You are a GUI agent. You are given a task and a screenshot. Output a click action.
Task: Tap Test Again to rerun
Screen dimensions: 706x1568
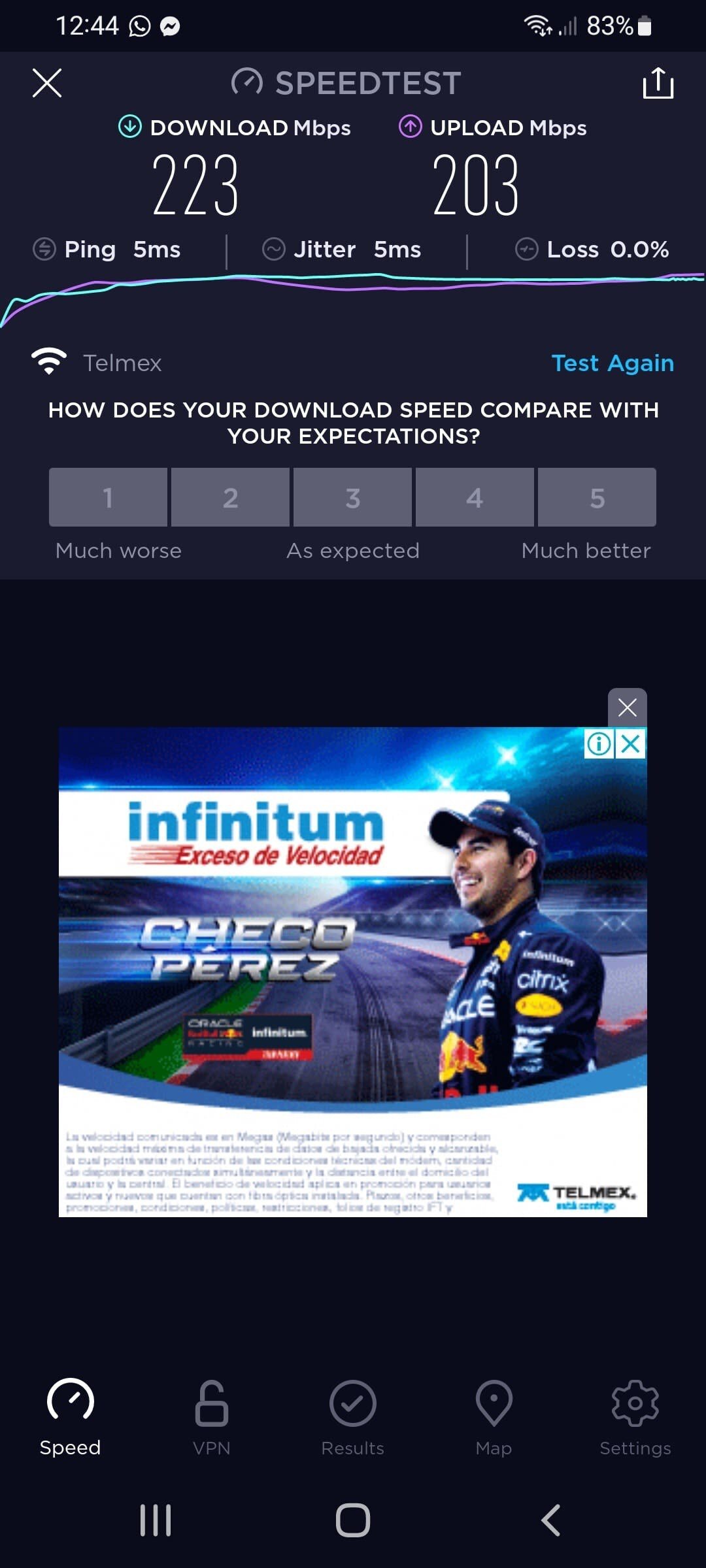(x=612, y=363)
